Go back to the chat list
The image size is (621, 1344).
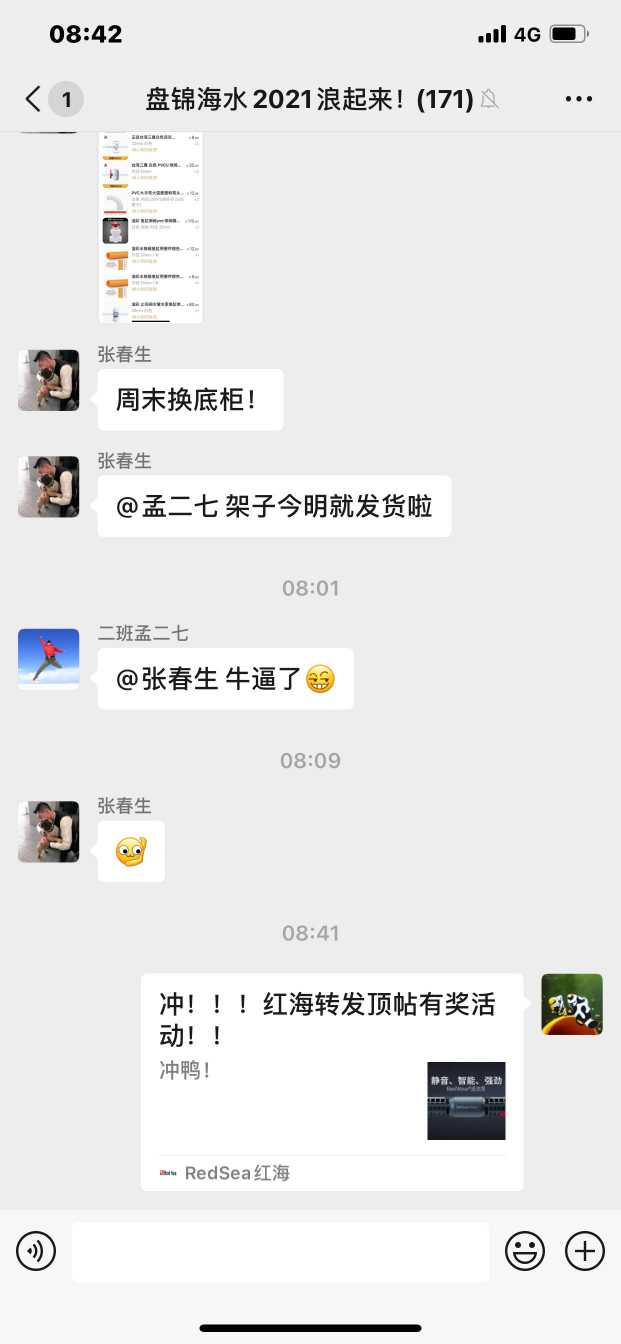[x=34, y=99]
